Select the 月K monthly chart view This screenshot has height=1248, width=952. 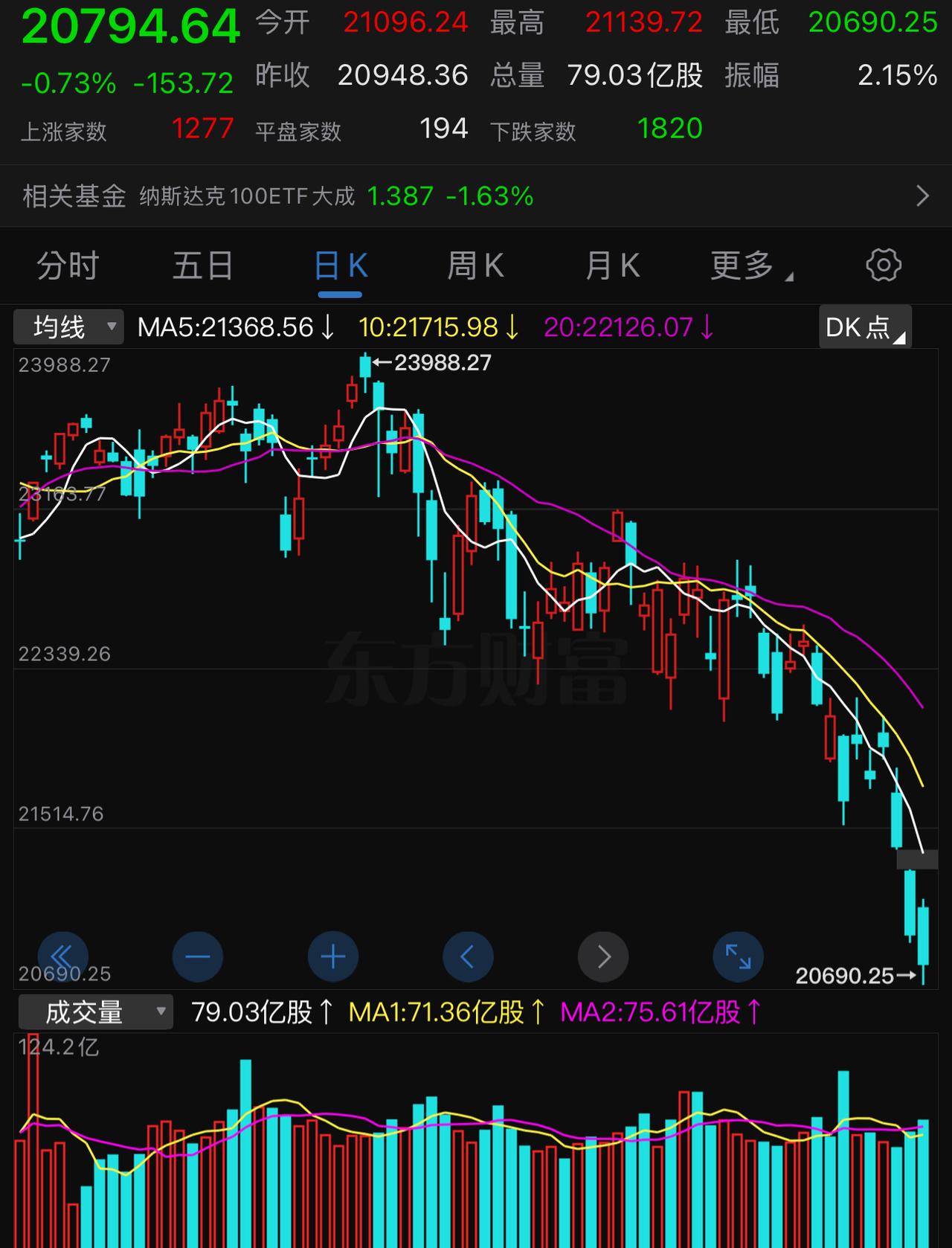pos(611,266)
